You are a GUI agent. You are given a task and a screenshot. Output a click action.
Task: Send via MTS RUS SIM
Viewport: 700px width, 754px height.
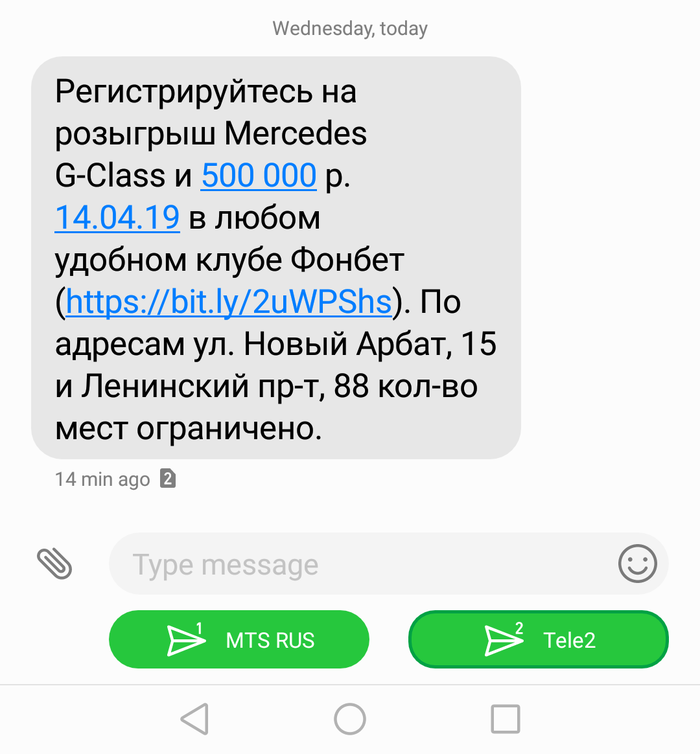click(x=239, y=639)
